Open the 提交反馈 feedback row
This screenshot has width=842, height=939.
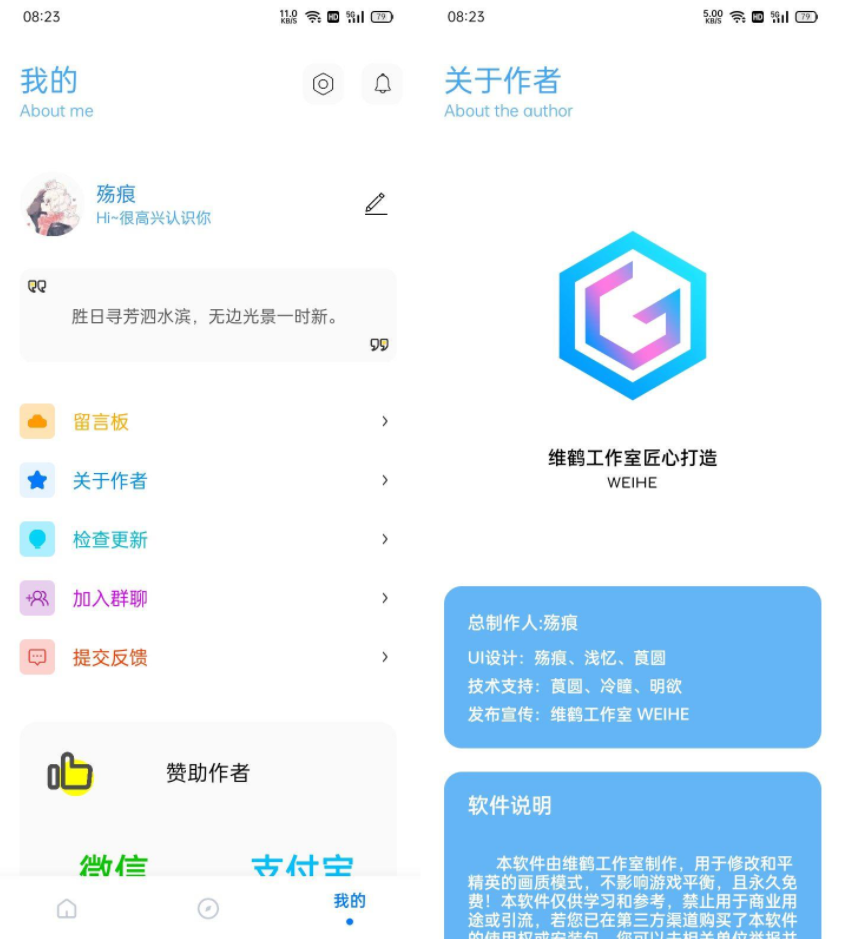pyautogui.click(x=208, y=658)
